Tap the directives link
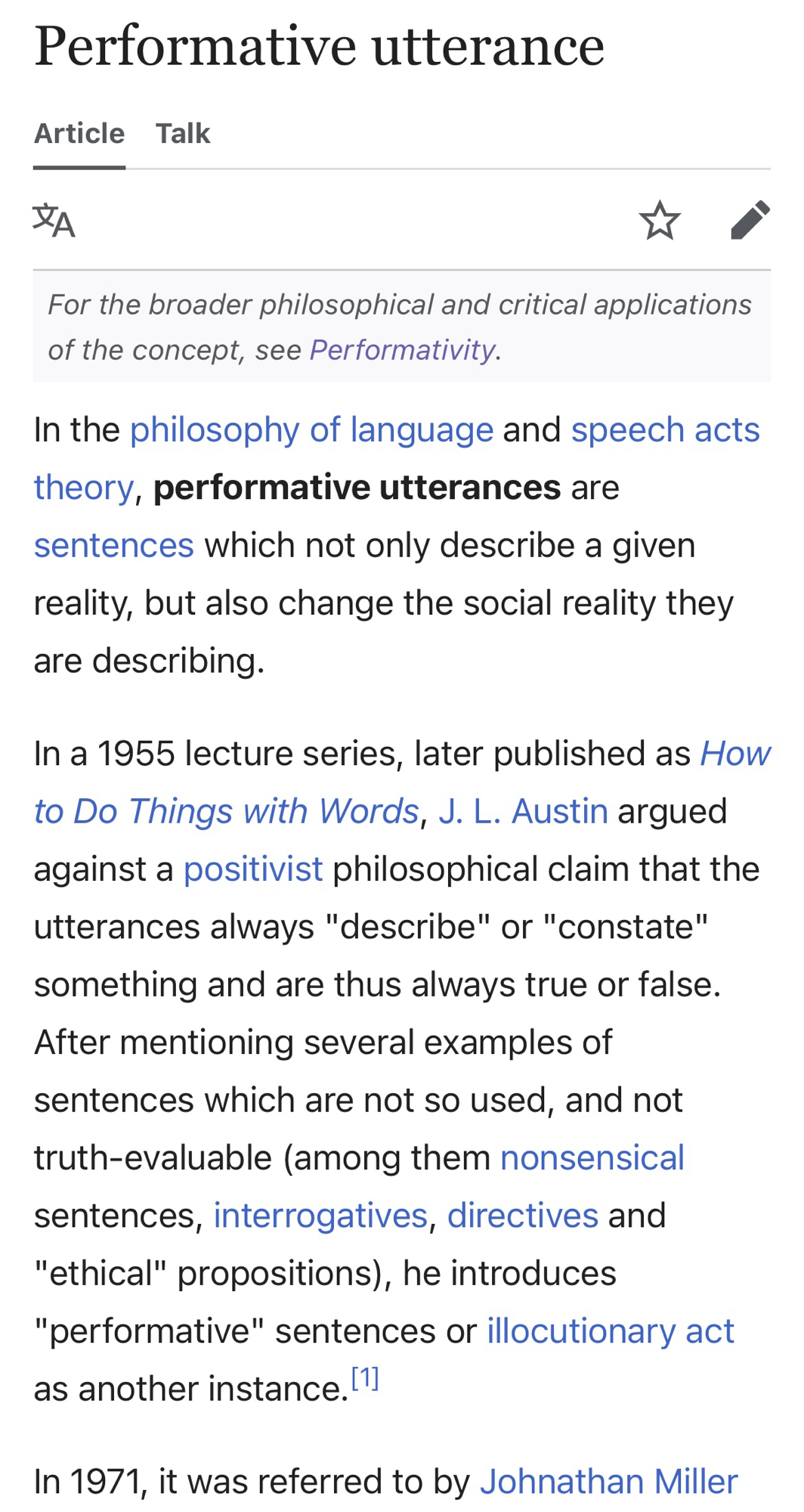Screen dimensions: 804x1512 523,1216
